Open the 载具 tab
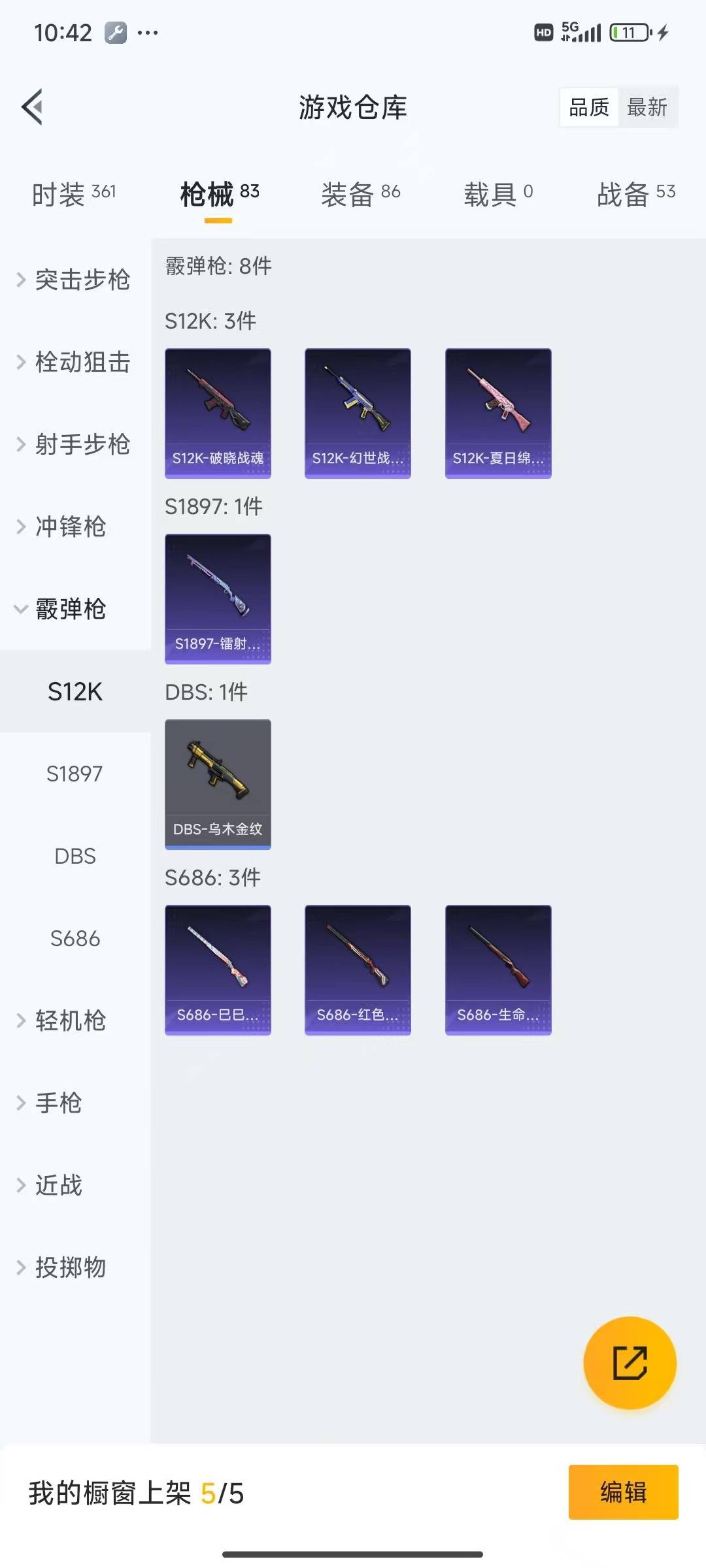 [498, 194]
